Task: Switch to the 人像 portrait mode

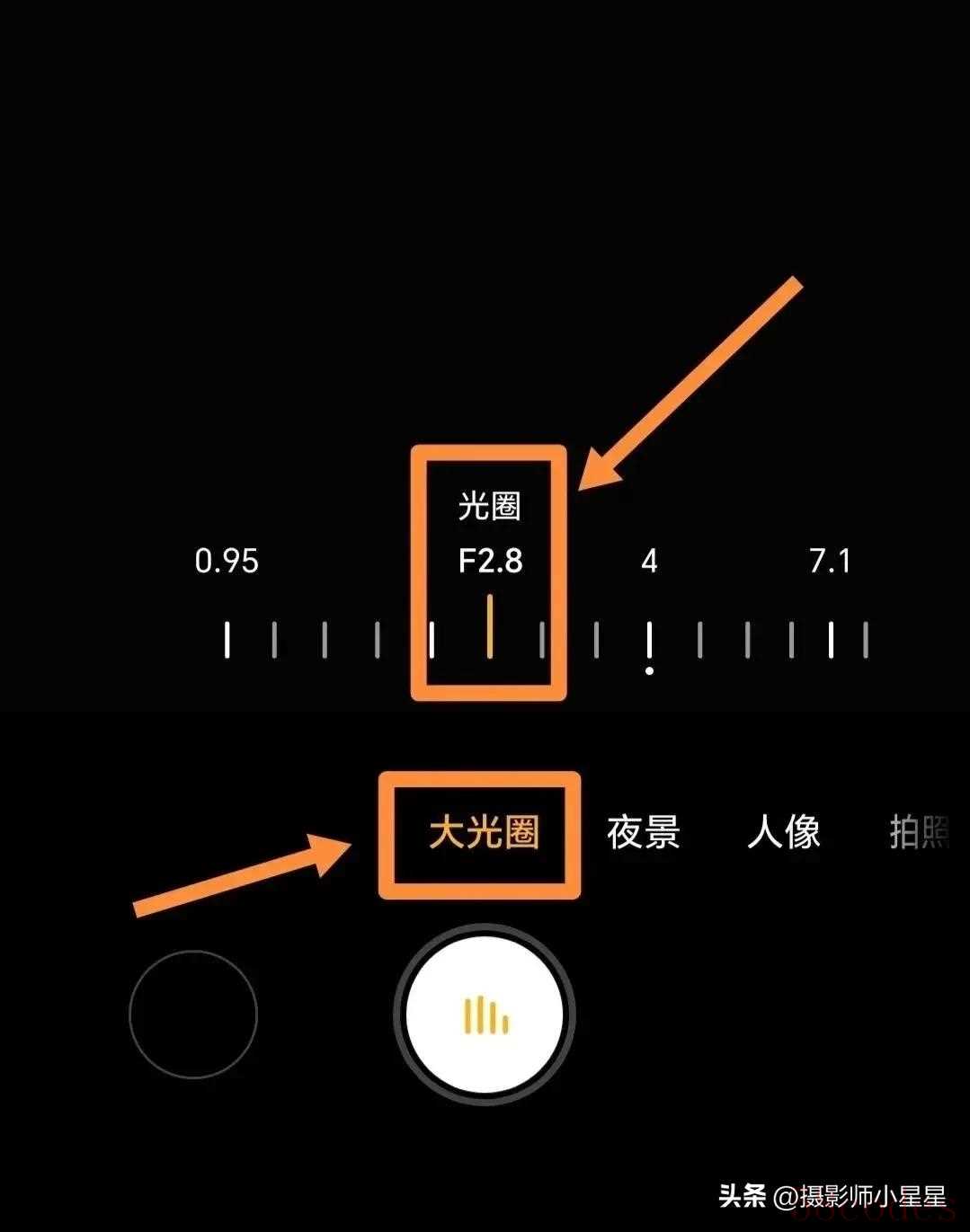Action: tap(783, 832)
